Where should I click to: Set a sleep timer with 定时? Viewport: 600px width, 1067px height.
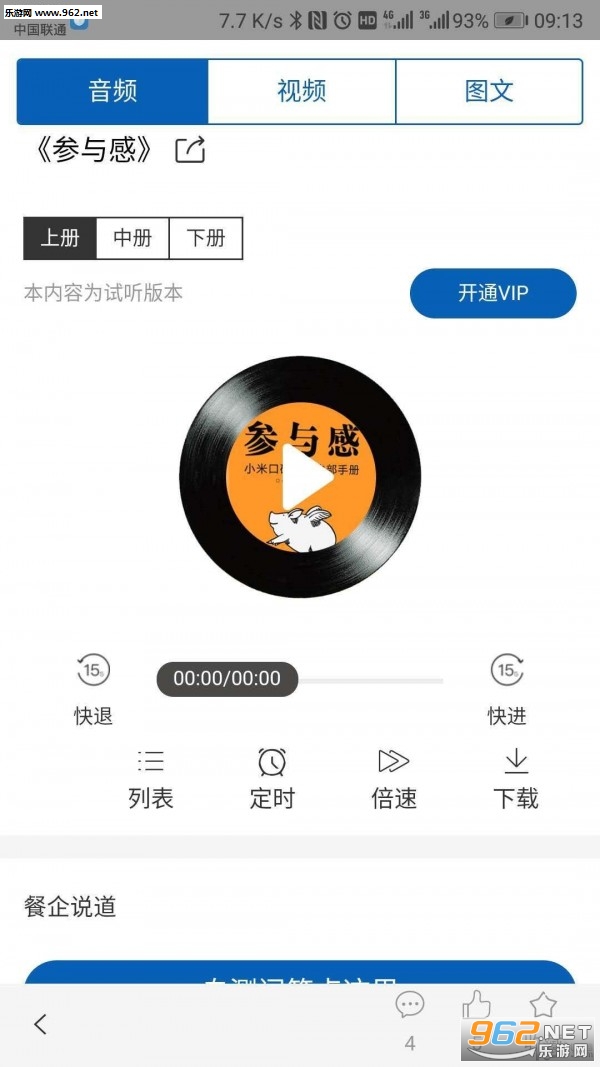[272, 779]
